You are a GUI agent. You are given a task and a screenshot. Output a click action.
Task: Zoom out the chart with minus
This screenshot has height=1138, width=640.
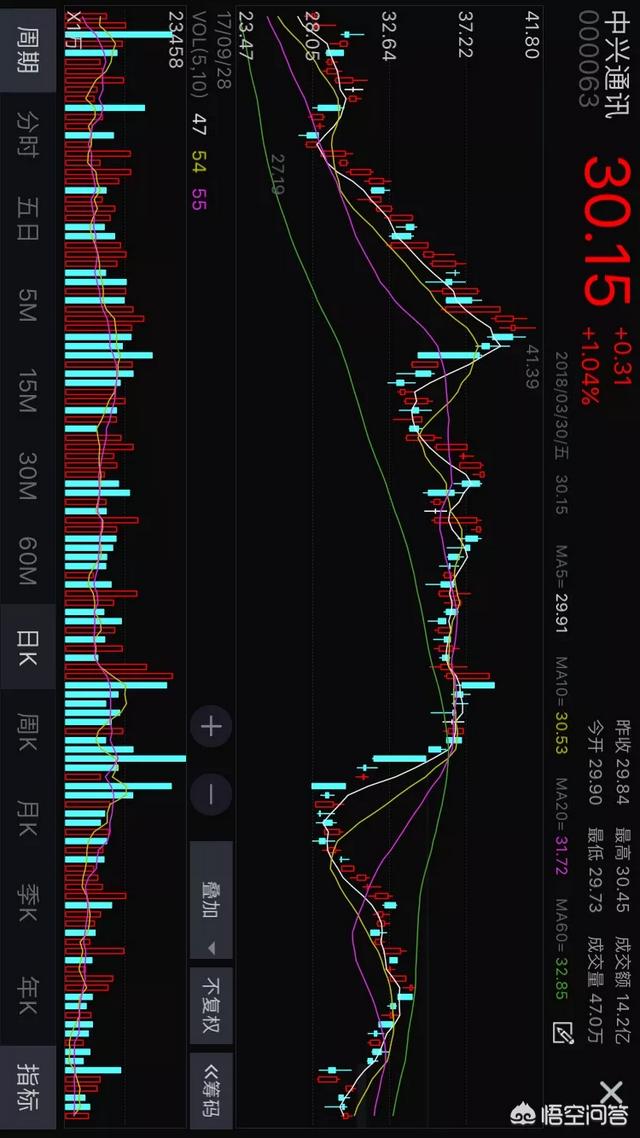[211, 794]
